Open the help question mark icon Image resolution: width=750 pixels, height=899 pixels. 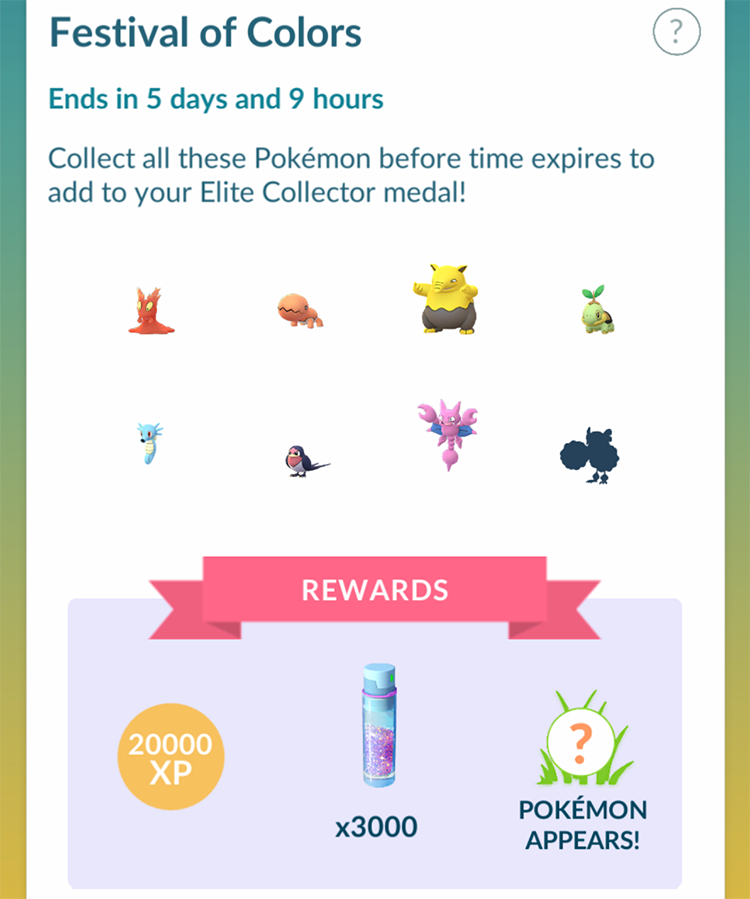[x=677, y=33]
